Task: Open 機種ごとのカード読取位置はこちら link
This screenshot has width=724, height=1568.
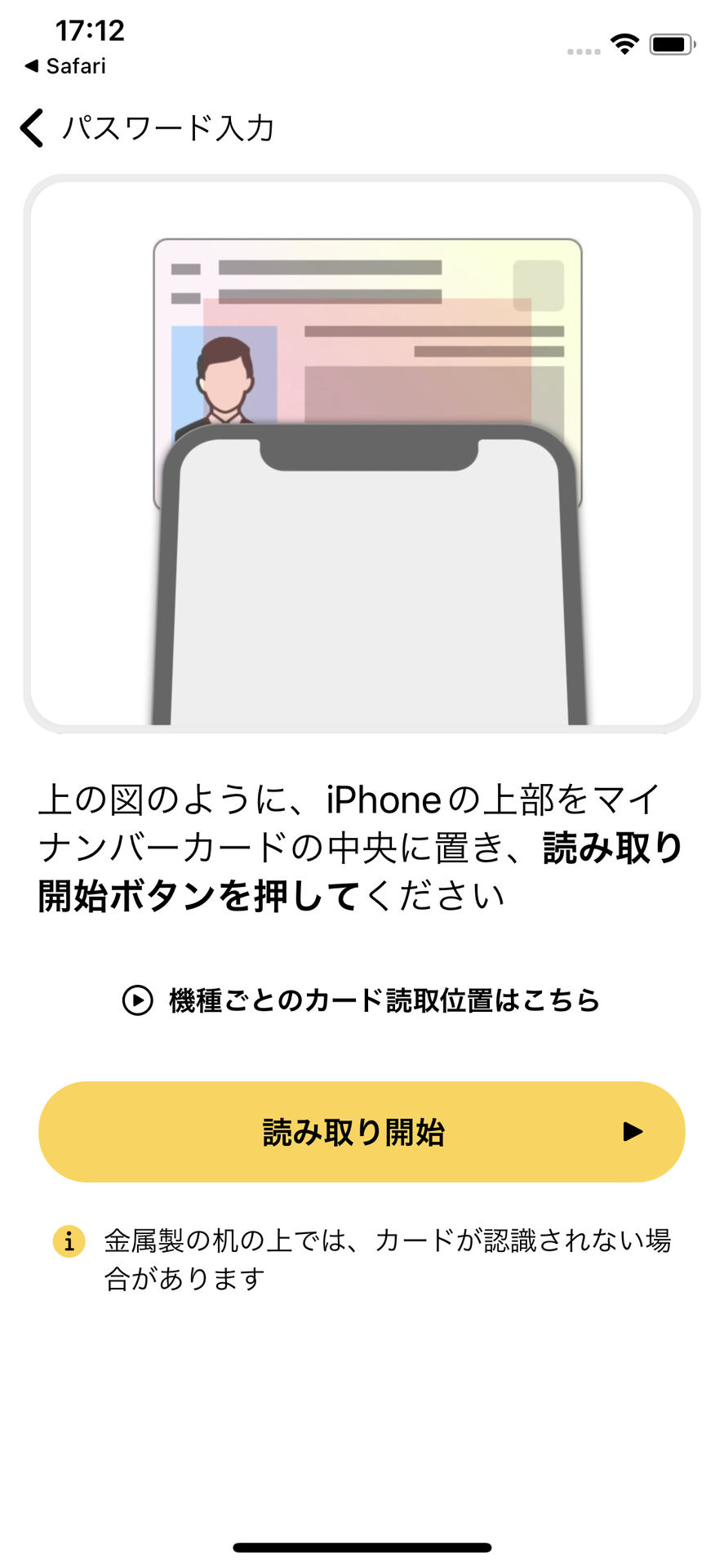Action: point(362,1000)
